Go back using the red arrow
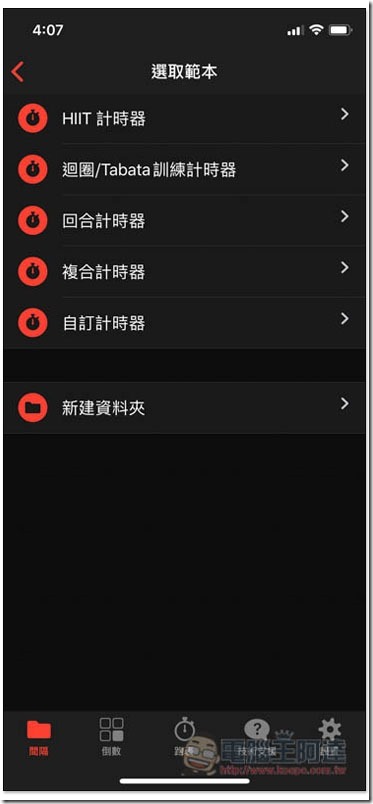 pyautogui.click(x=17, y=72)
